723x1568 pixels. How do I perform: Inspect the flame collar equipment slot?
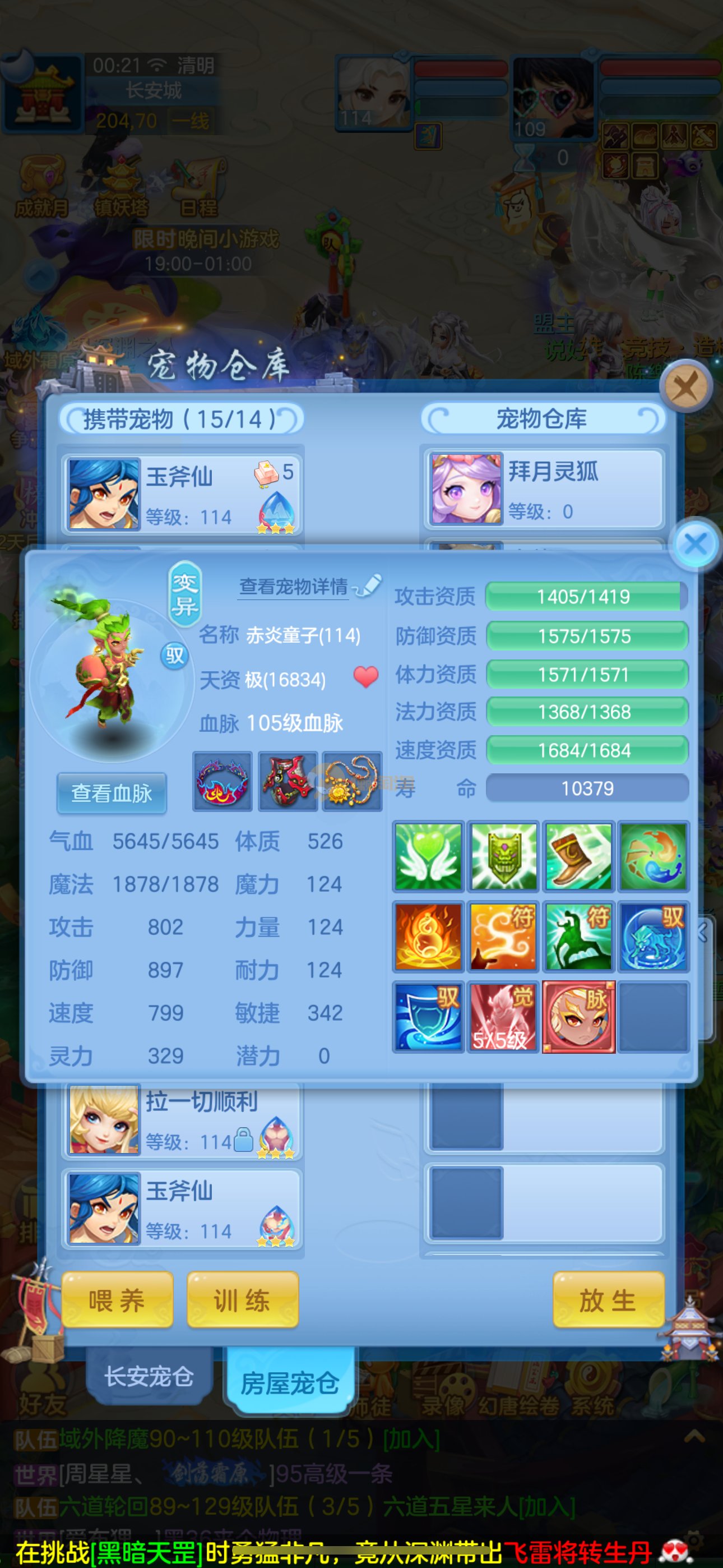pos(223,782)
